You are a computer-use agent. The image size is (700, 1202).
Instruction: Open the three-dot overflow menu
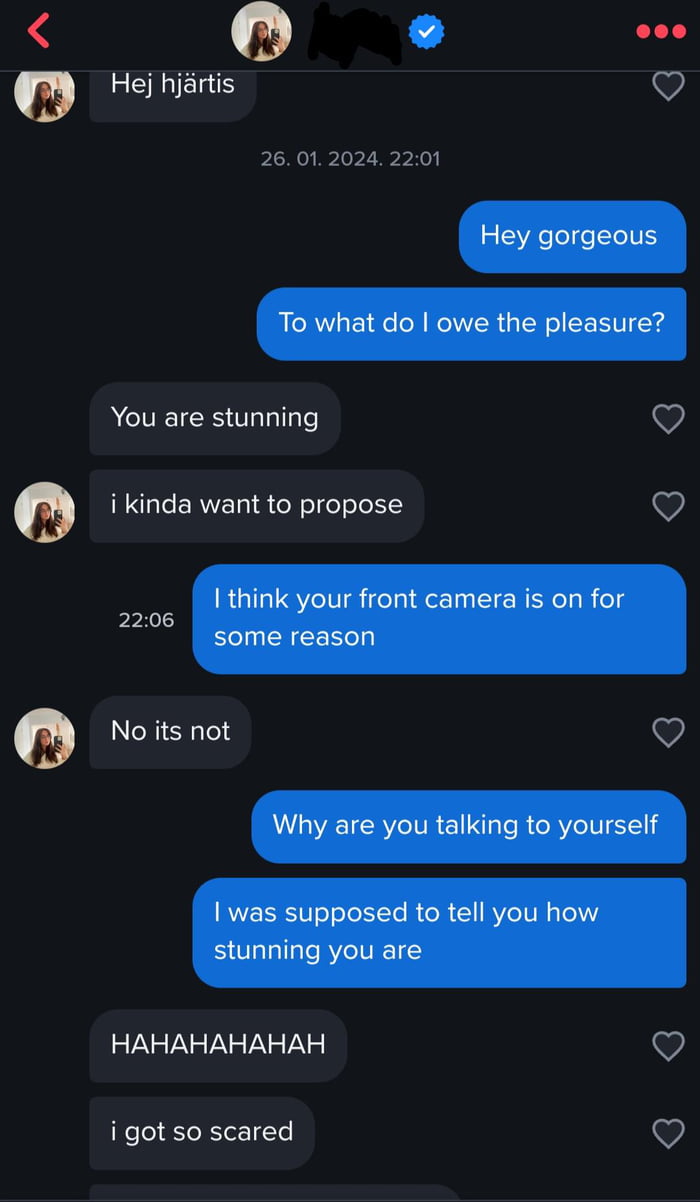(x=661, y=32)
